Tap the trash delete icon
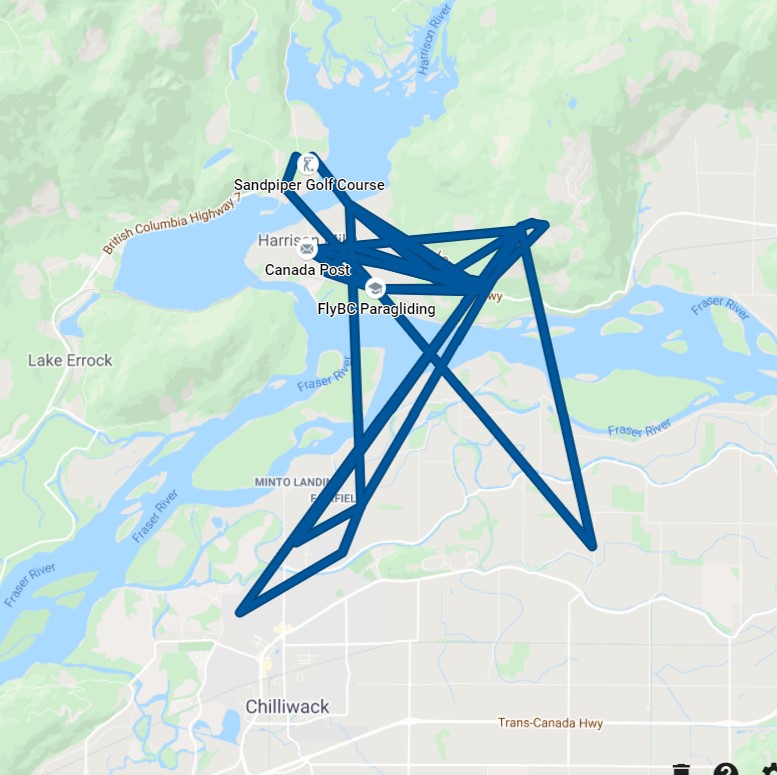Viewport: 777px width, 775px height. (x=682, y=769)
